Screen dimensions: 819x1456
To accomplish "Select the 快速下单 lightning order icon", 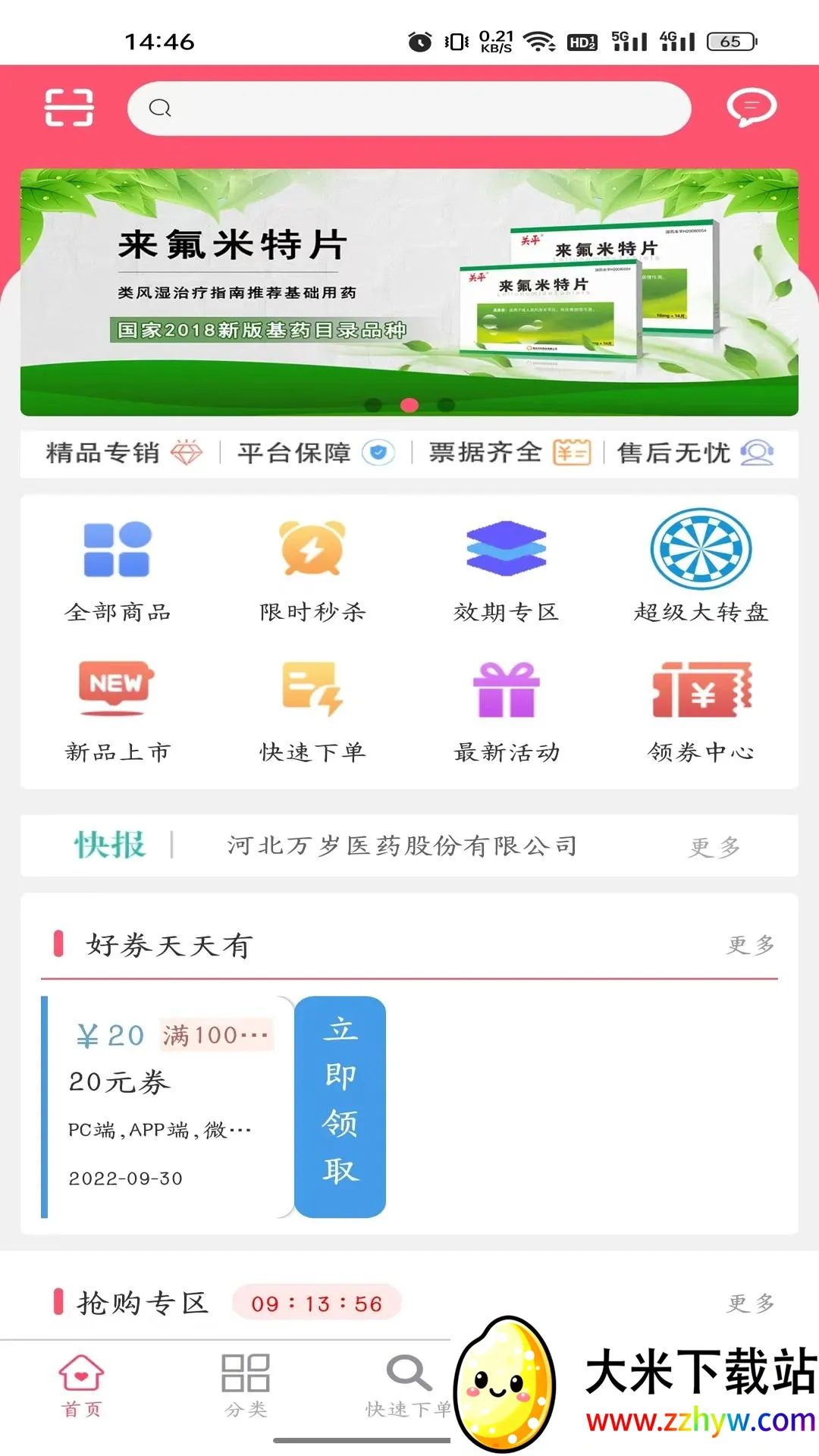I will pyautogui.click(x=312, y=690).
